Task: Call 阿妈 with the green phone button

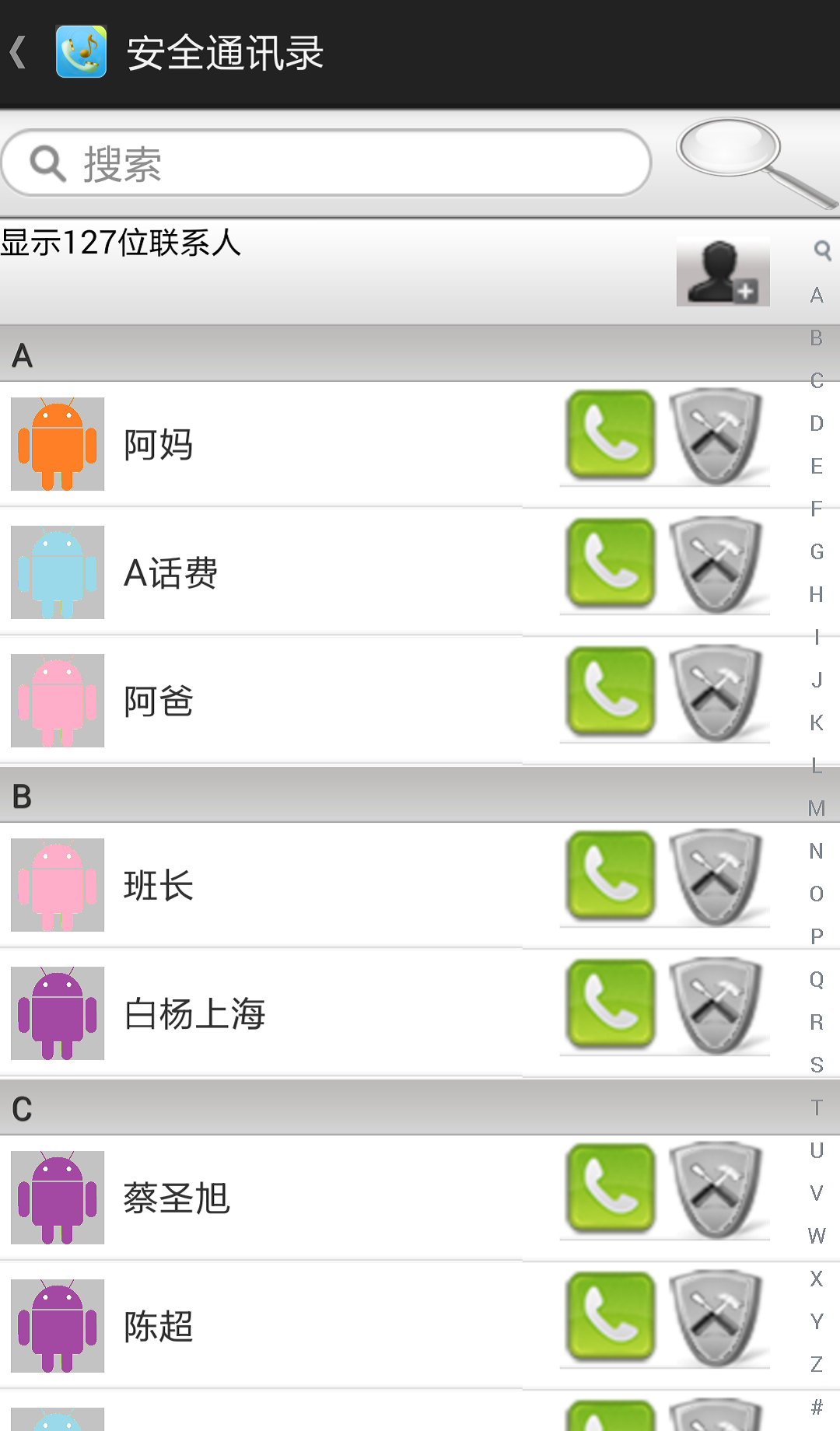Action: point(611,435)
